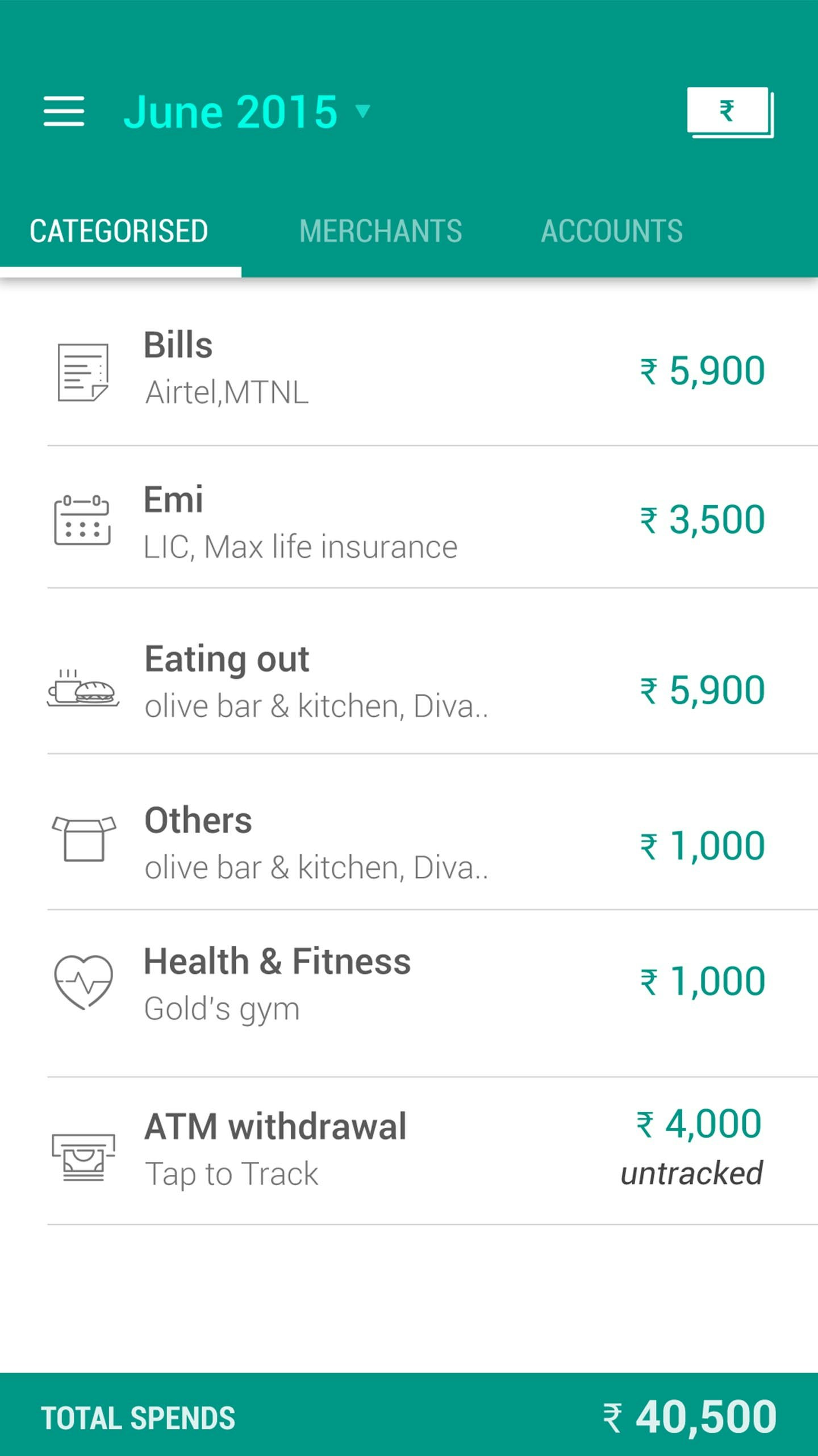Screen dimensions: 818x1456
Task: View Emi spending details
Action: (x=409, y=520)
